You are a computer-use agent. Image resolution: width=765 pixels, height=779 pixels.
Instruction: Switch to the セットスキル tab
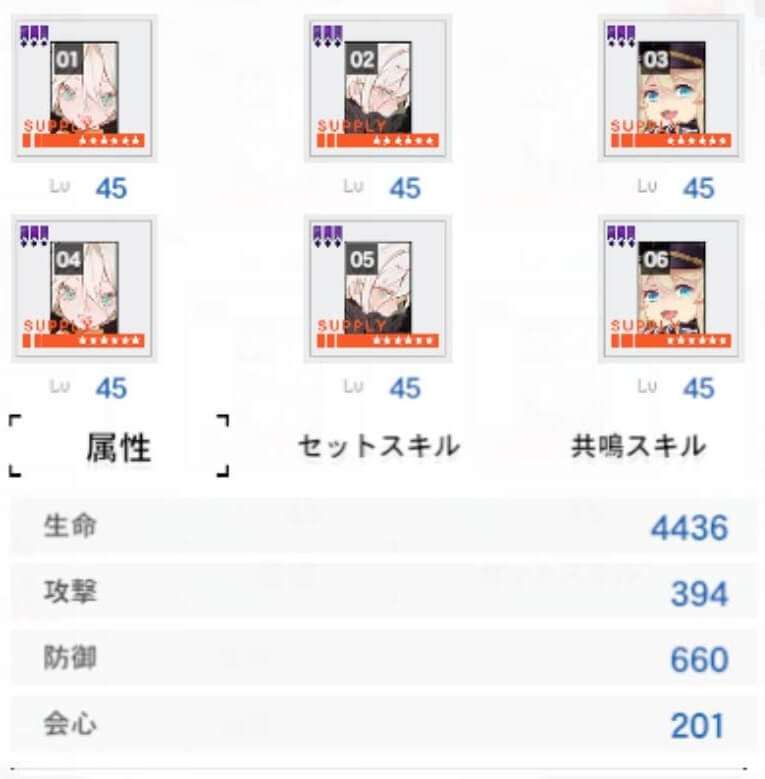[x=378, y=447]
